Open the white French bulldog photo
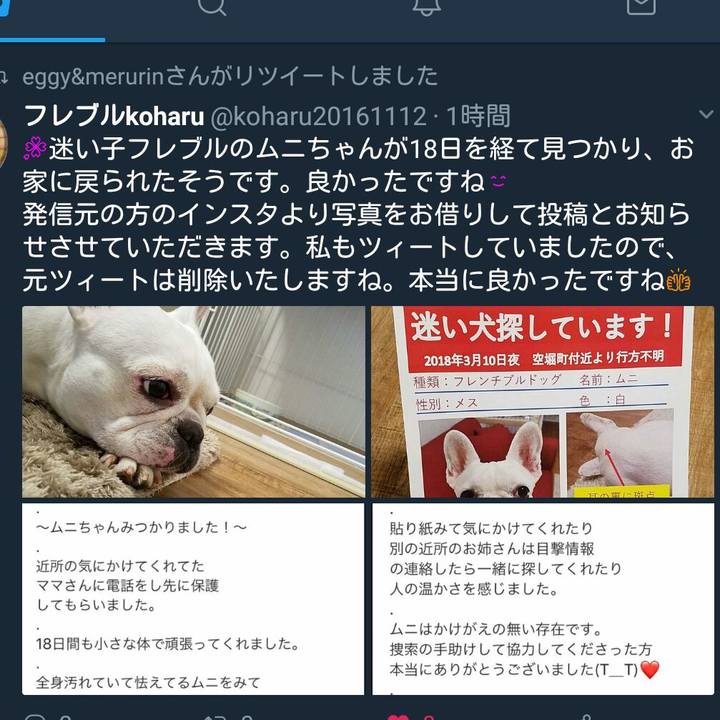Viewport: 720px width, 720px height. coord(194,402)
